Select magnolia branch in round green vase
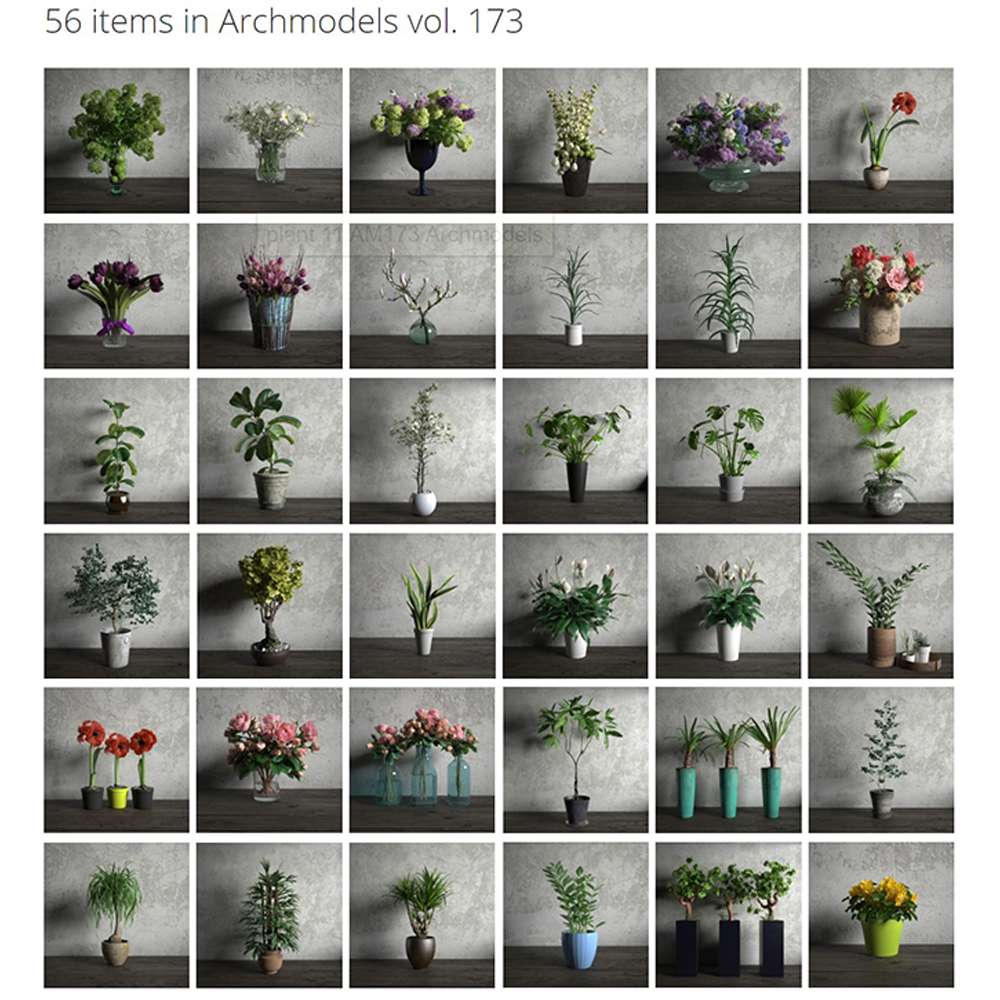Screen dimensions: 1000x1000 (x=422, y=295)
